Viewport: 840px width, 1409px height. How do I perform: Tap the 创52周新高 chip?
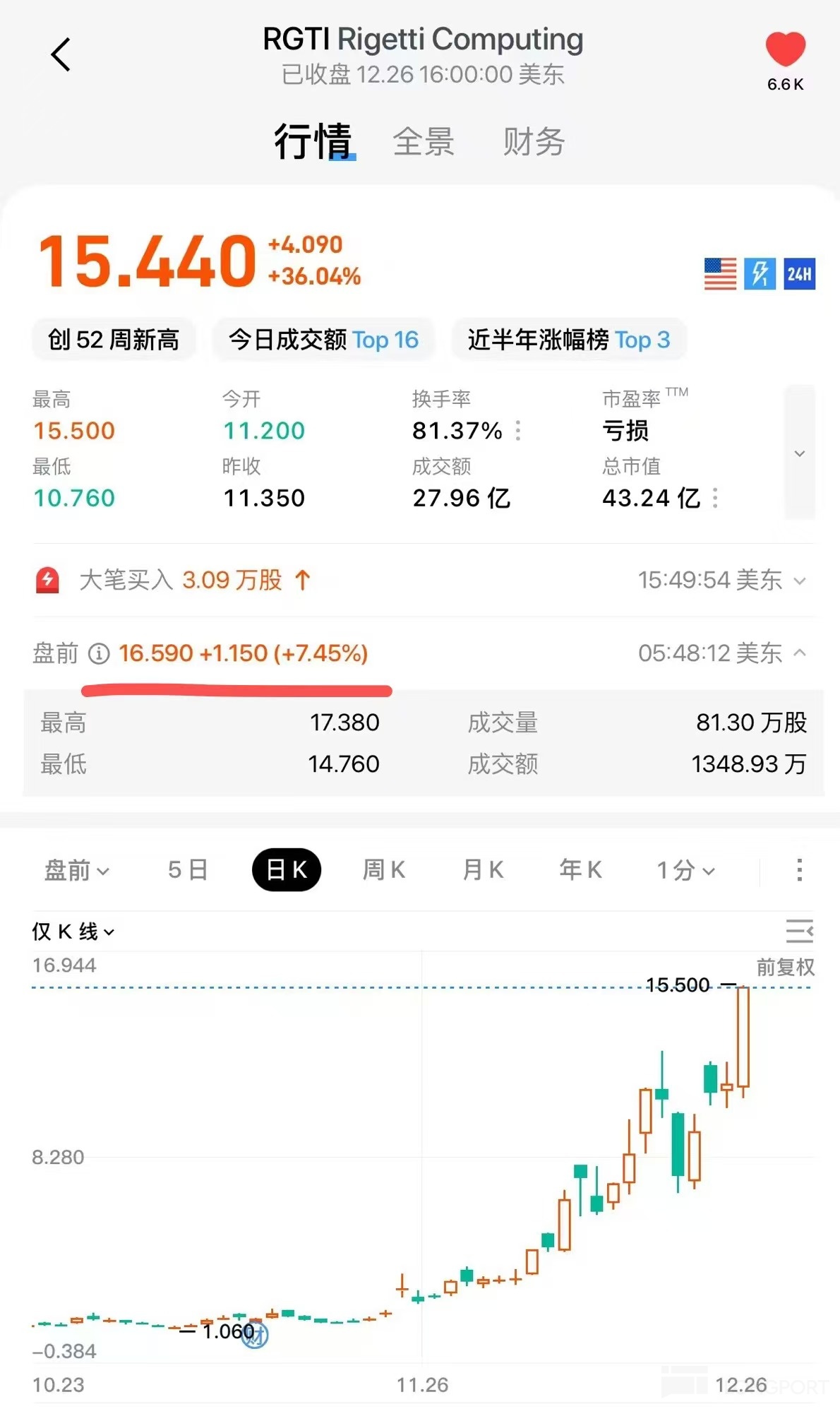coord(114,340)
